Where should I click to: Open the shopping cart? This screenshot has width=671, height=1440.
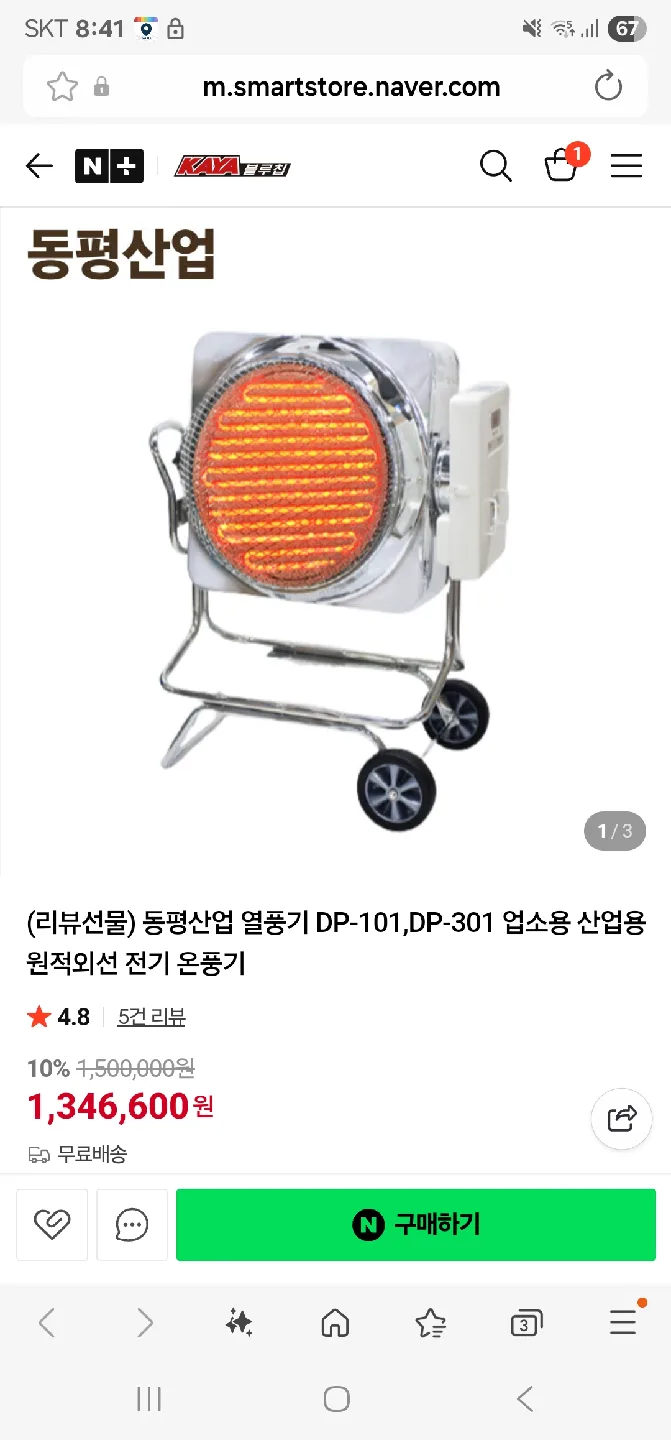pyautogui.click(x=561, y=166)
